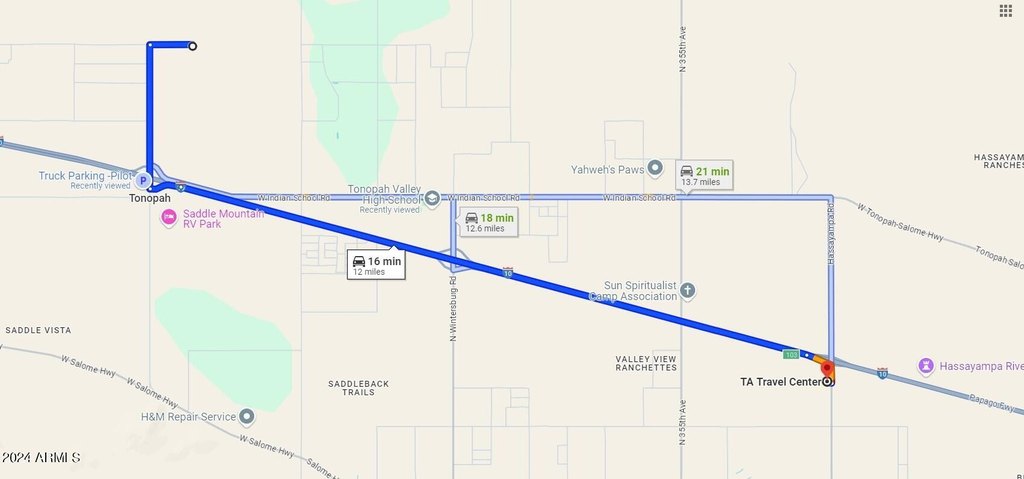Open the H&M Repair Service marker
The width and height of the screenshot is (1024, 479).
pyautogui.click(x=247, y=416)
